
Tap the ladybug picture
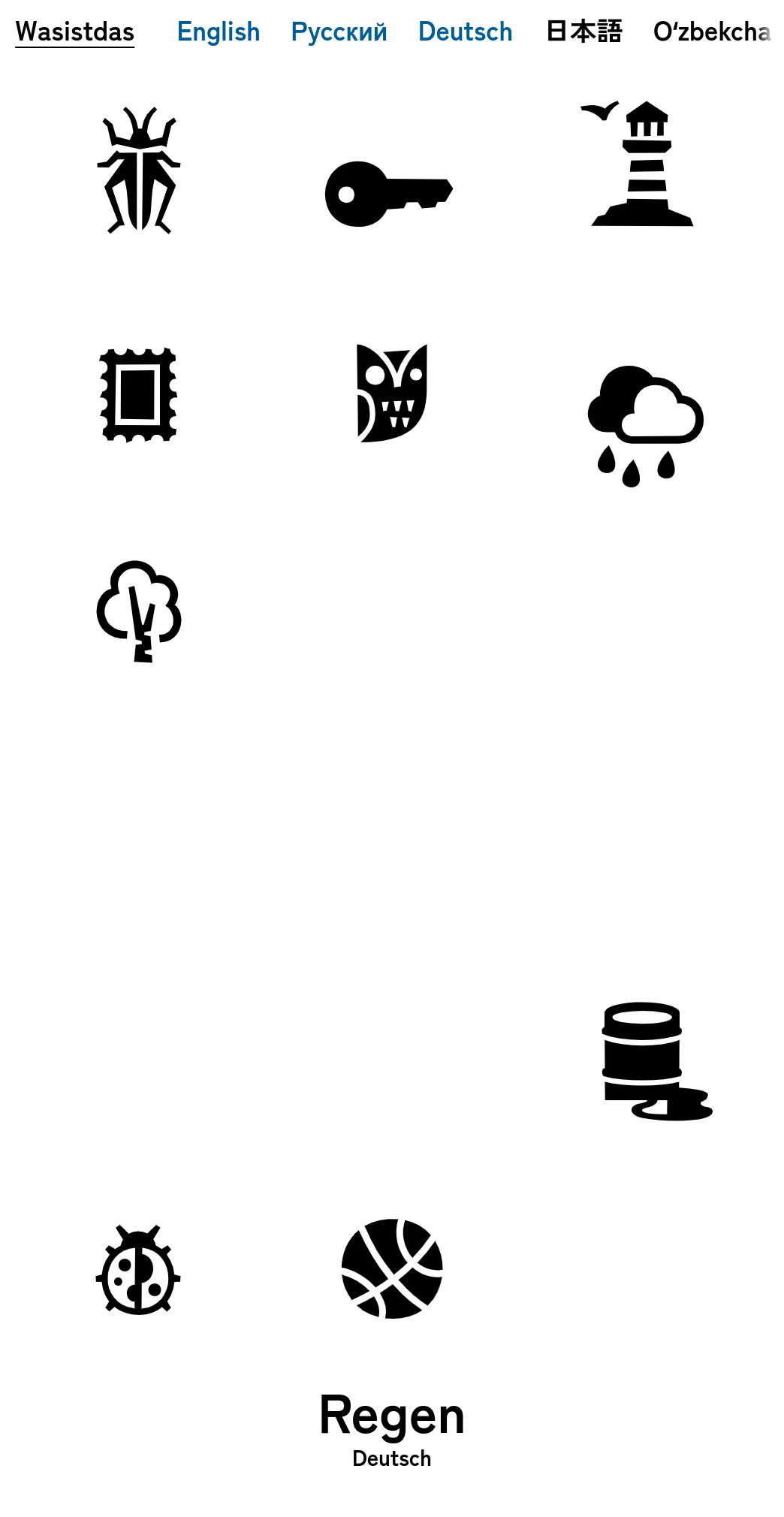(x=138, y=1270)
